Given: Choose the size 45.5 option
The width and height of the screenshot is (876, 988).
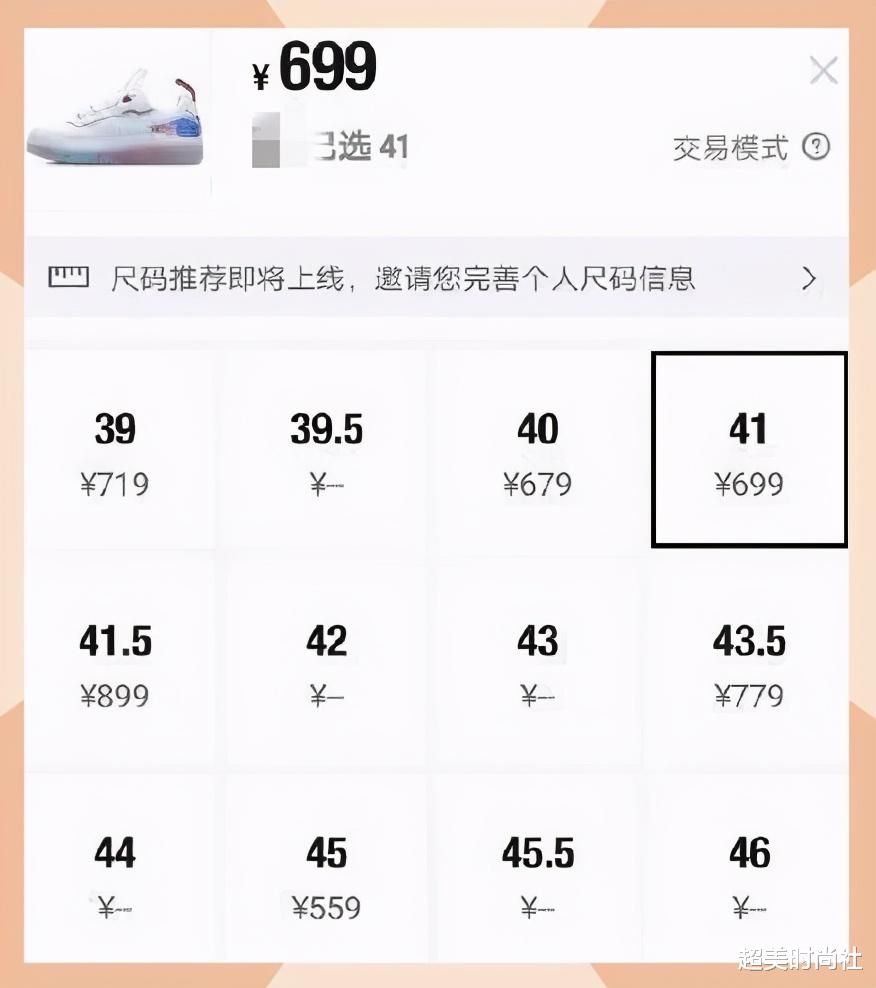Looking at the screenshot, I should [x=538, y=872].
